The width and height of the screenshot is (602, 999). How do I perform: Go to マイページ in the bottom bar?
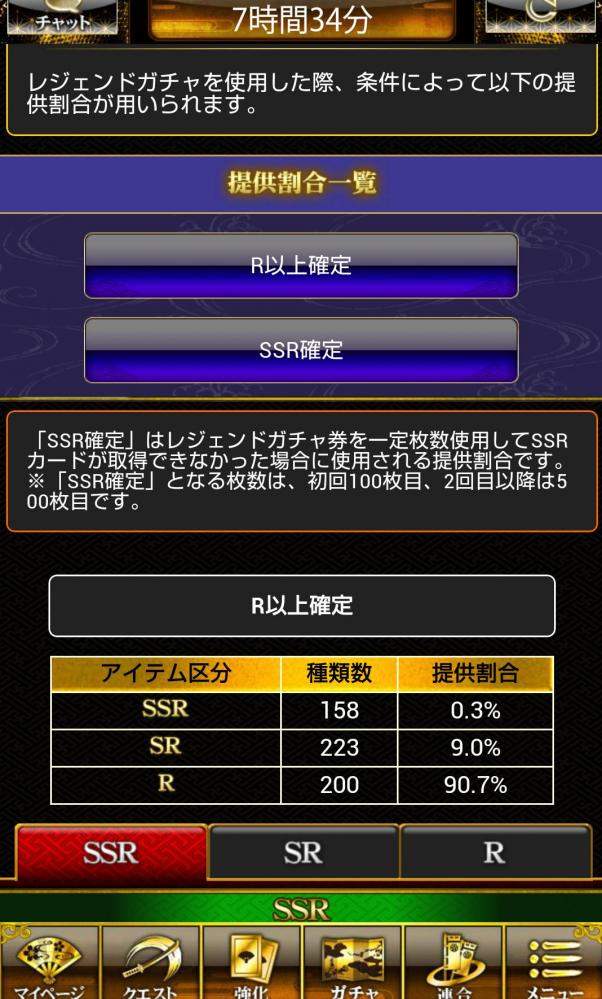click(x=50, y=964)
